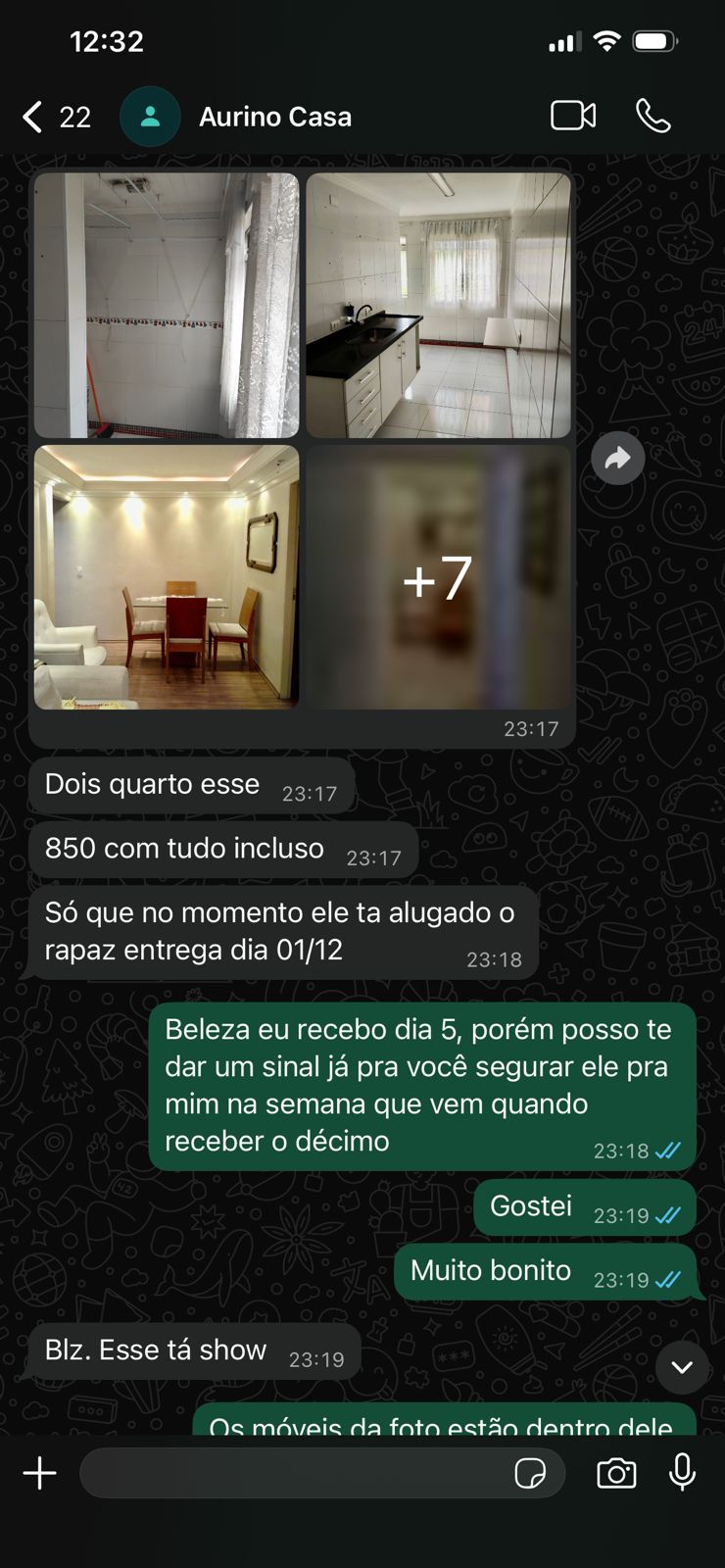Forward the photo album

(617, 458)
